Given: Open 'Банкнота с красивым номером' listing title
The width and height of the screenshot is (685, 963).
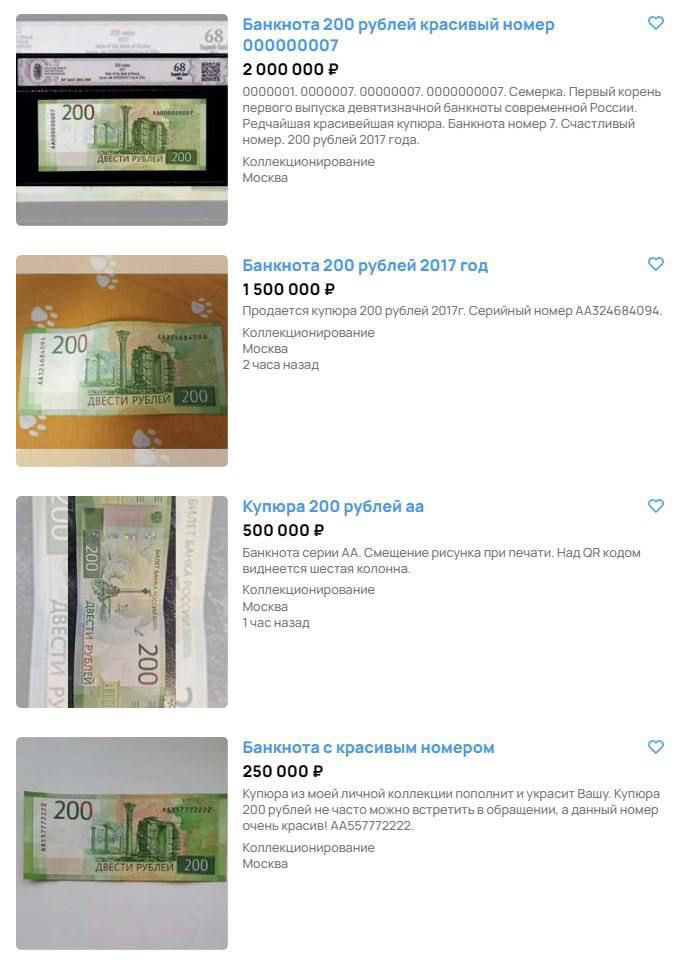Looking at the screenshot, I should tap(368, 748).
